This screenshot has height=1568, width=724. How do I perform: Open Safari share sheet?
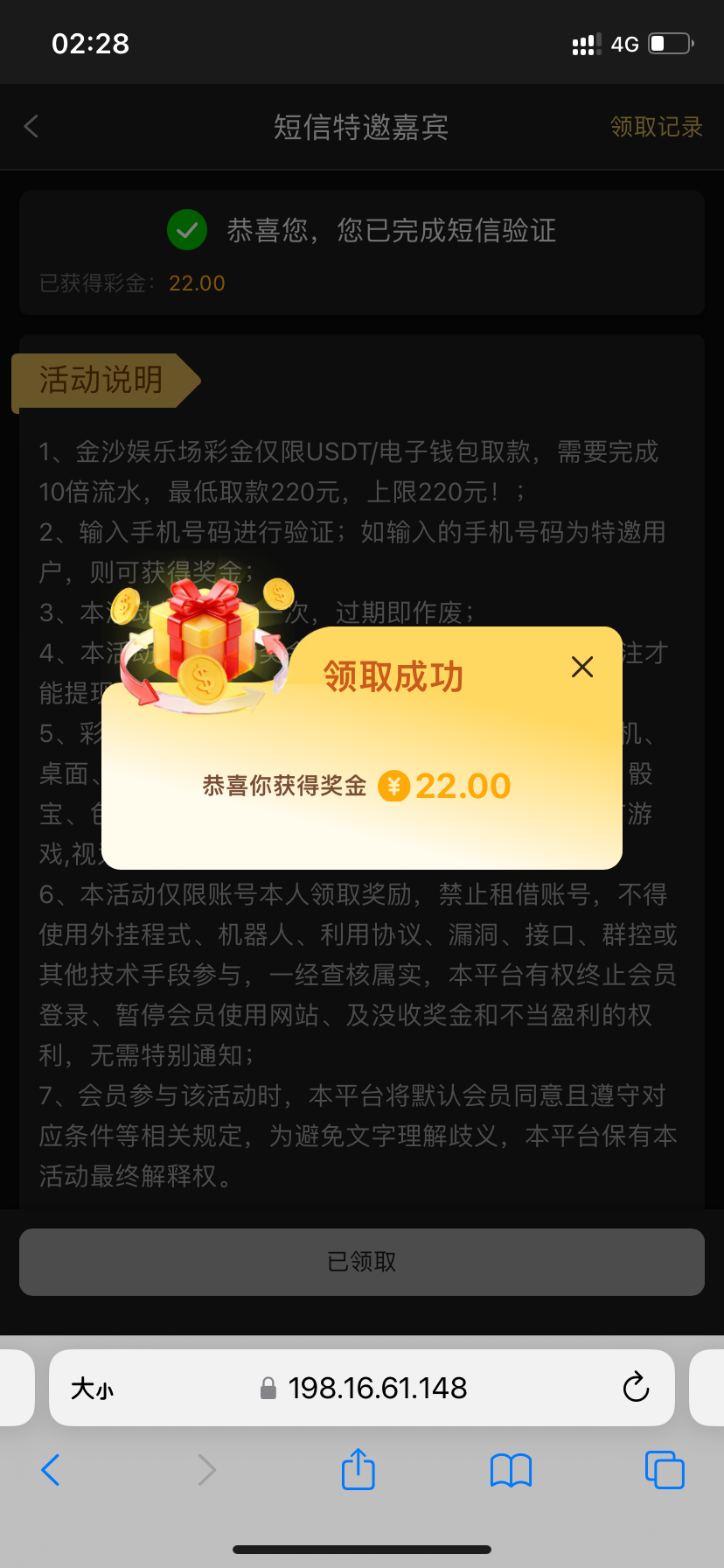click(x=358, y=1469)
